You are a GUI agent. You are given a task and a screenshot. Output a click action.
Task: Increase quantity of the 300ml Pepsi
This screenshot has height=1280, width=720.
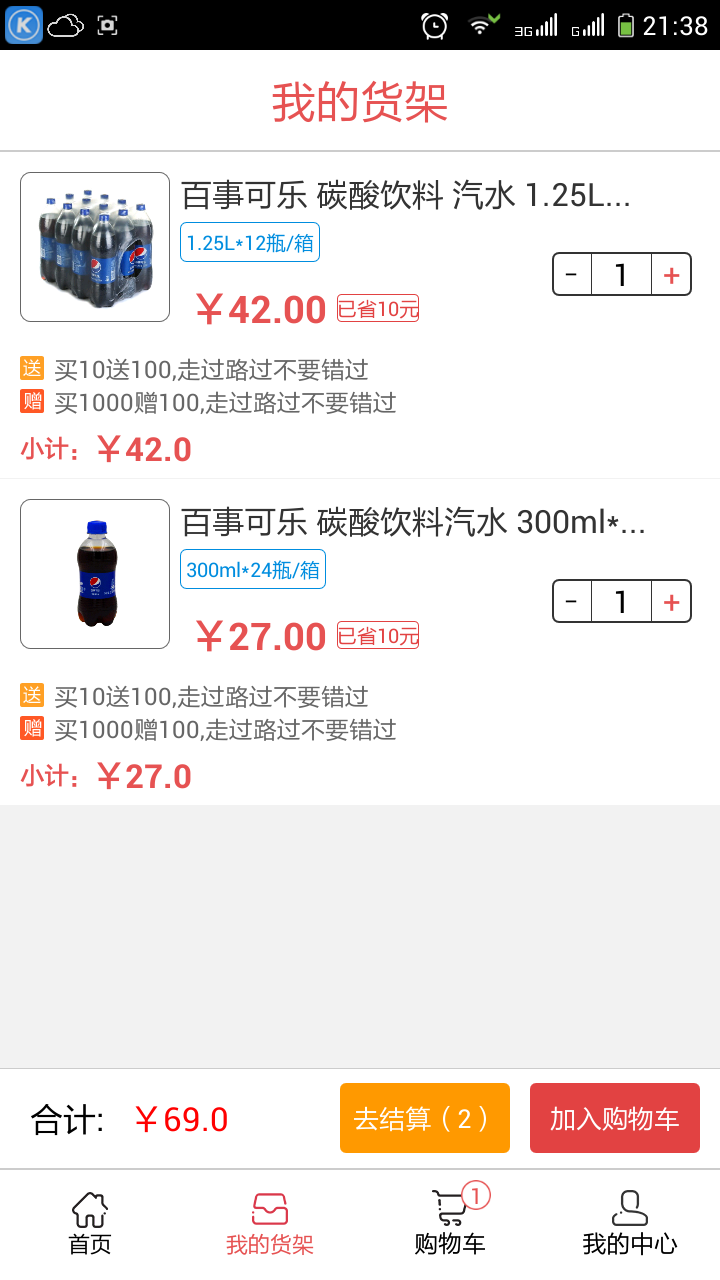[671, 601]
